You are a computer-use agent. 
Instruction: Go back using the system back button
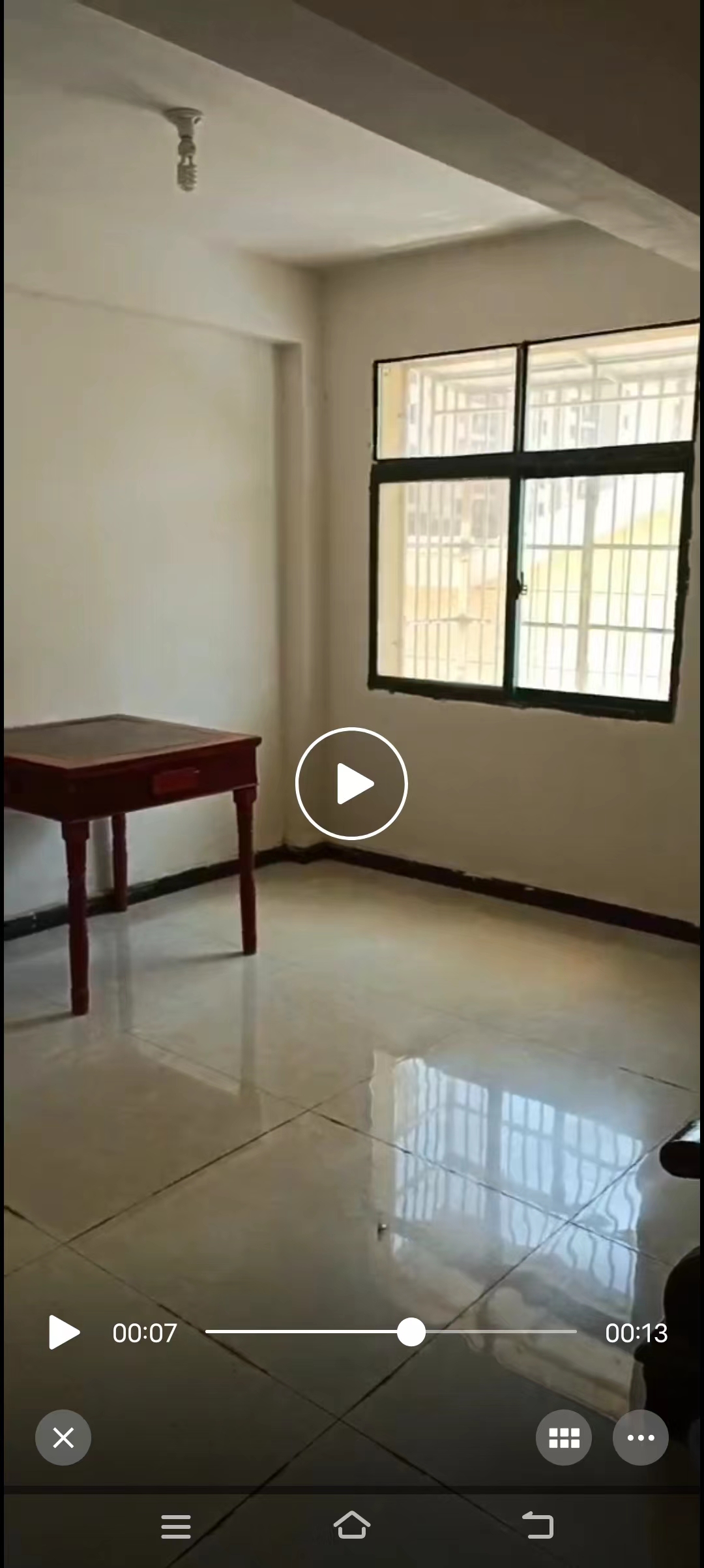[x=538, y=1526]
